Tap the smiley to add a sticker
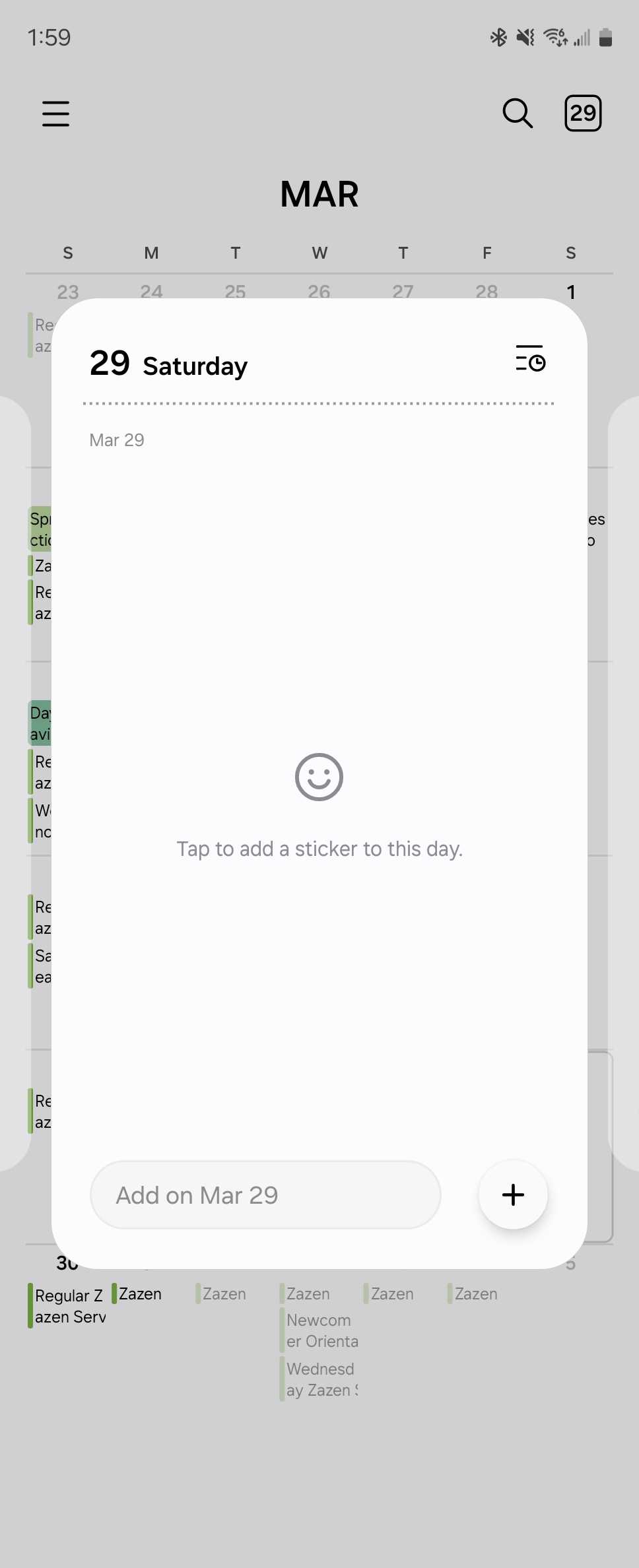Screen dimensions: 639x1568 pyautogui.click(x=319, y=777)
